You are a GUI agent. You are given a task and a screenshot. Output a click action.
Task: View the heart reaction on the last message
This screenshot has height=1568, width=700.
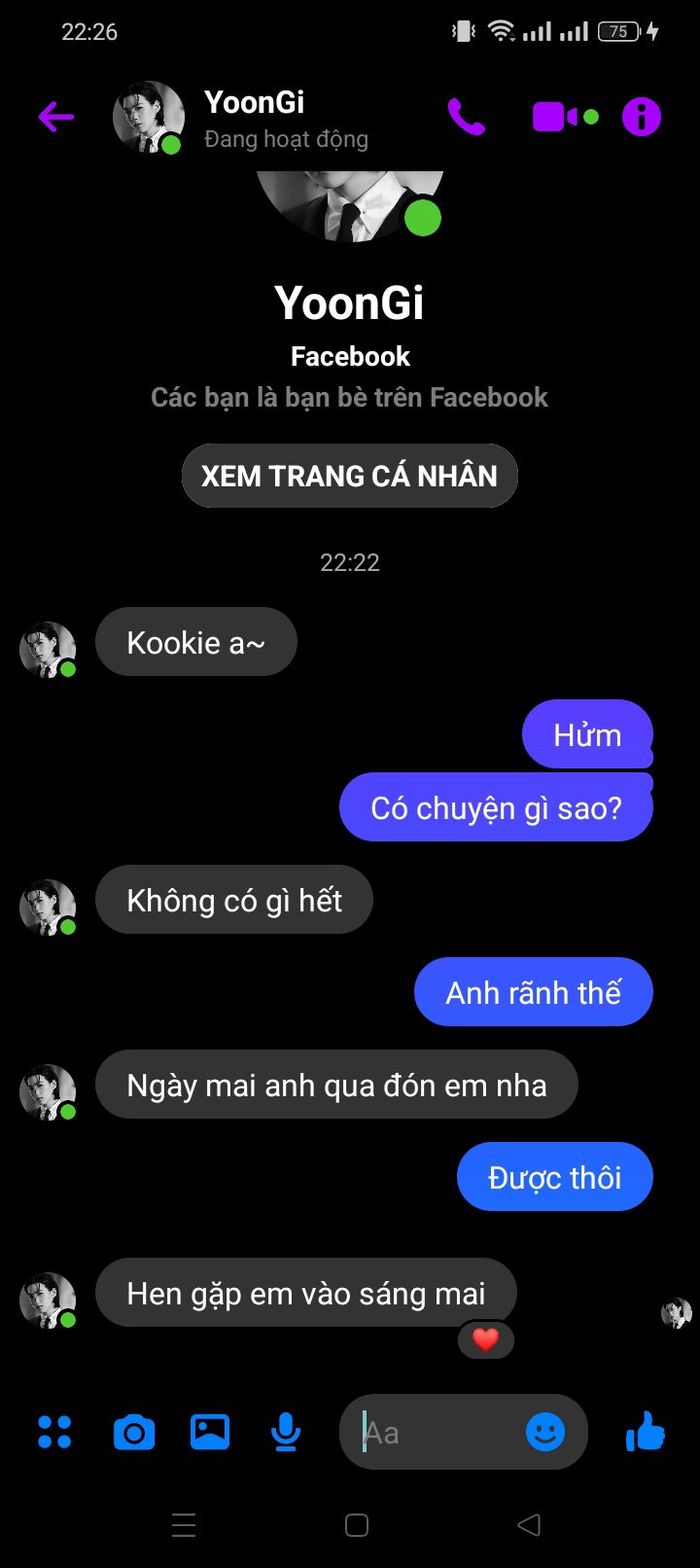[485, 1339]
